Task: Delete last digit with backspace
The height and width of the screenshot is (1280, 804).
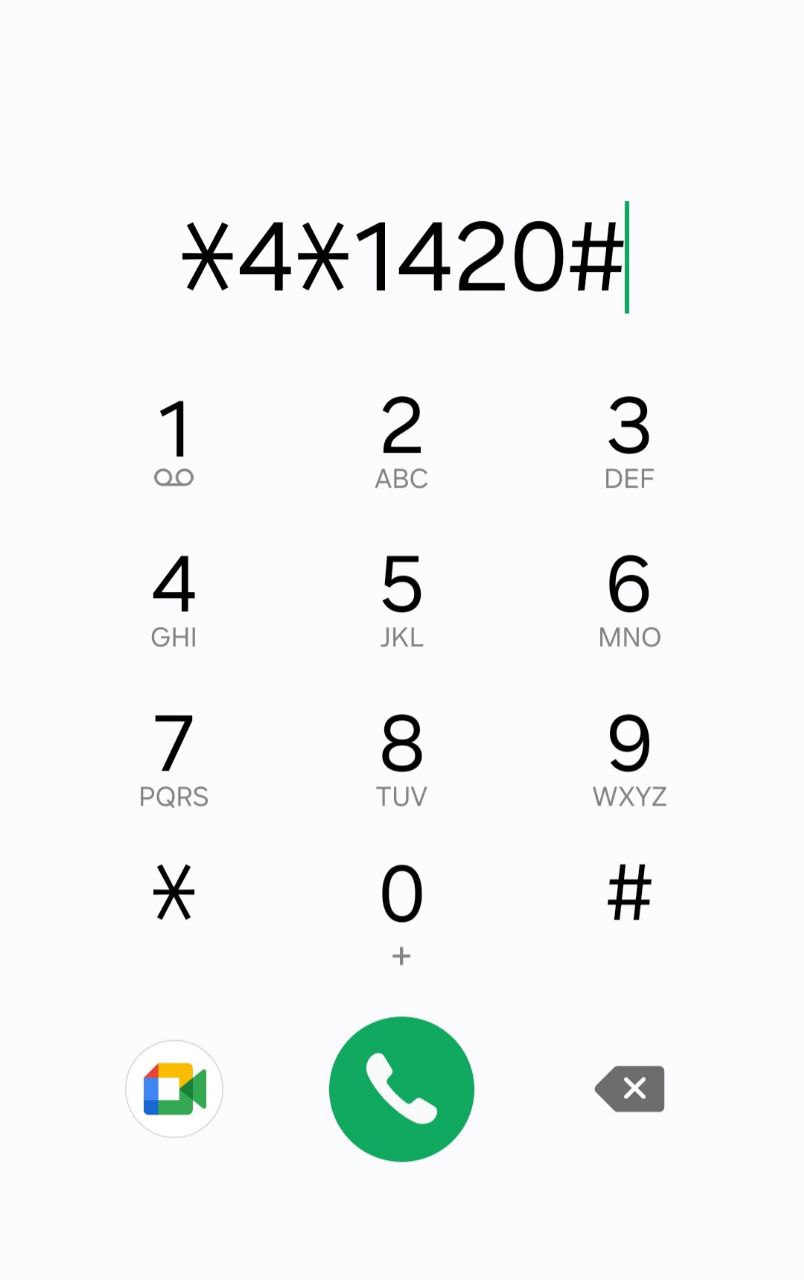Action: (x=630, y=1089)
